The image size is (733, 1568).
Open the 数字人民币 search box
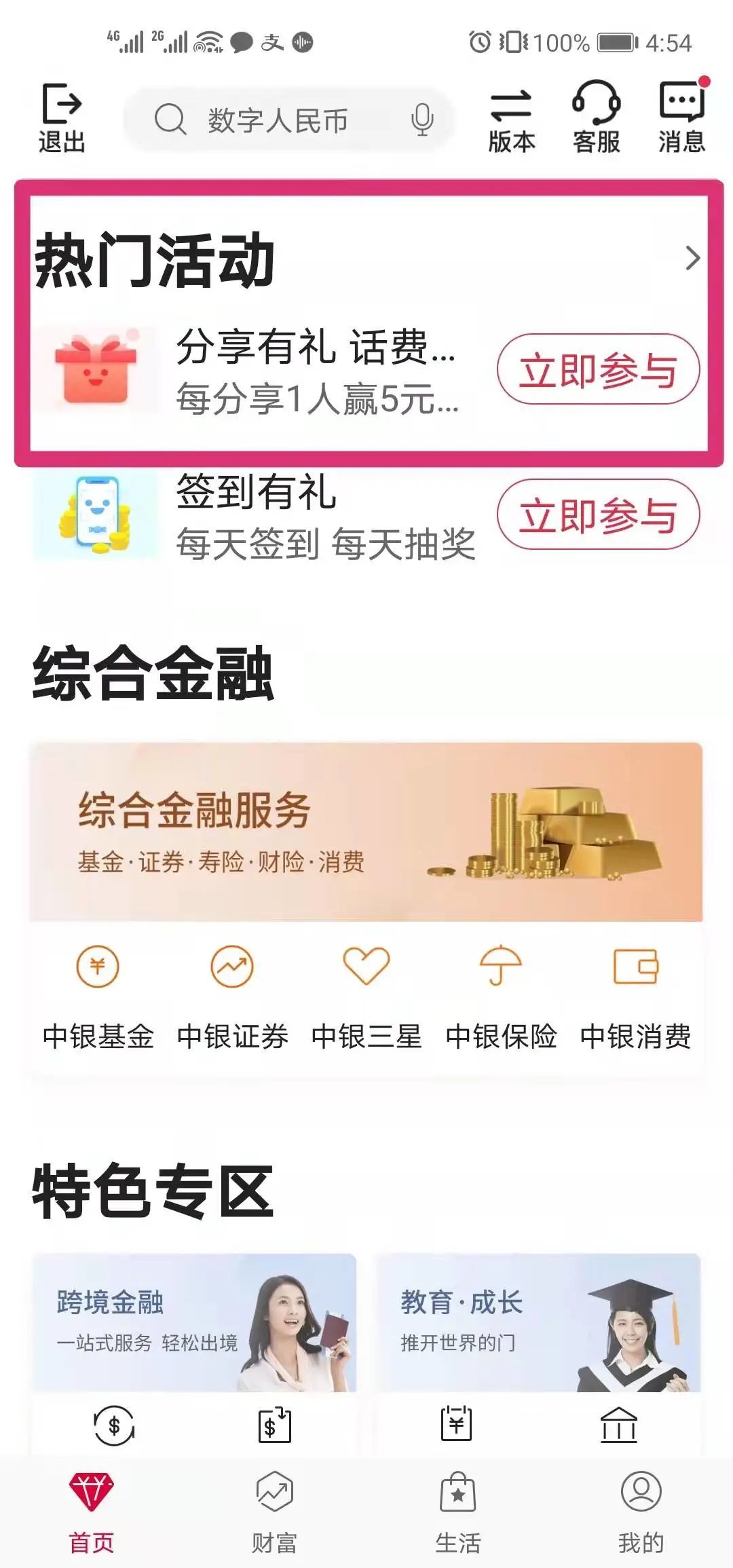[x=278, y=120]
